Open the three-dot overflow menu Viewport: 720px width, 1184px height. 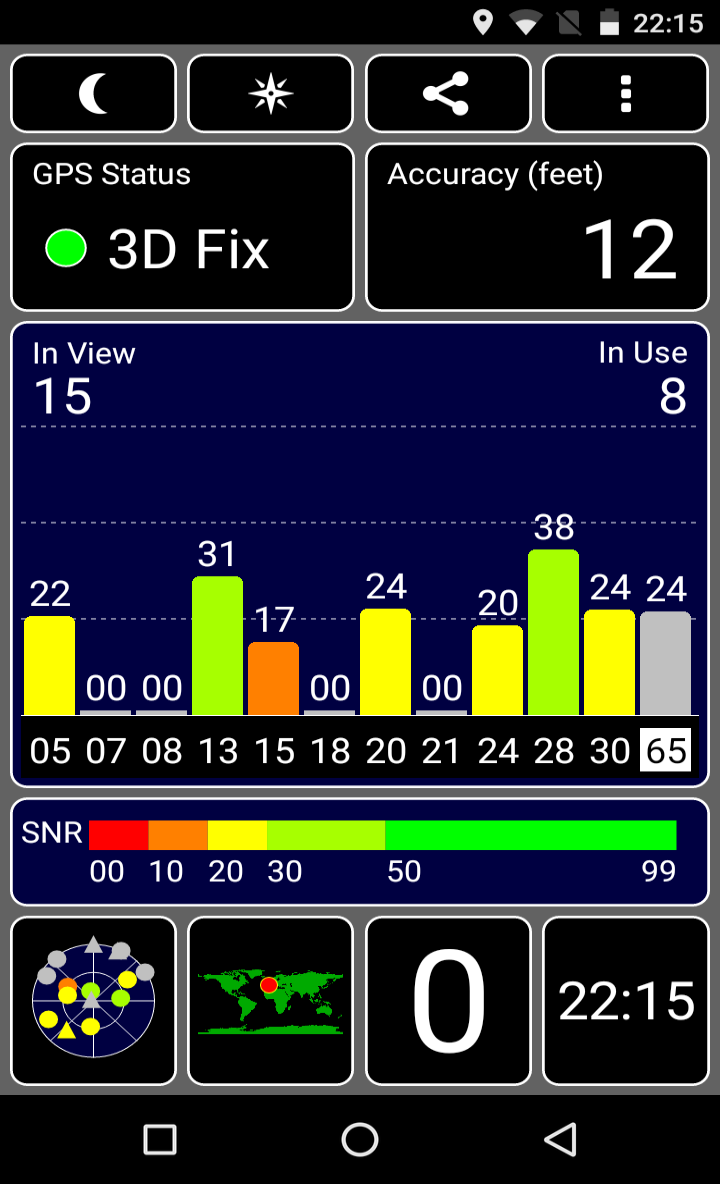[x=626, y=94]
